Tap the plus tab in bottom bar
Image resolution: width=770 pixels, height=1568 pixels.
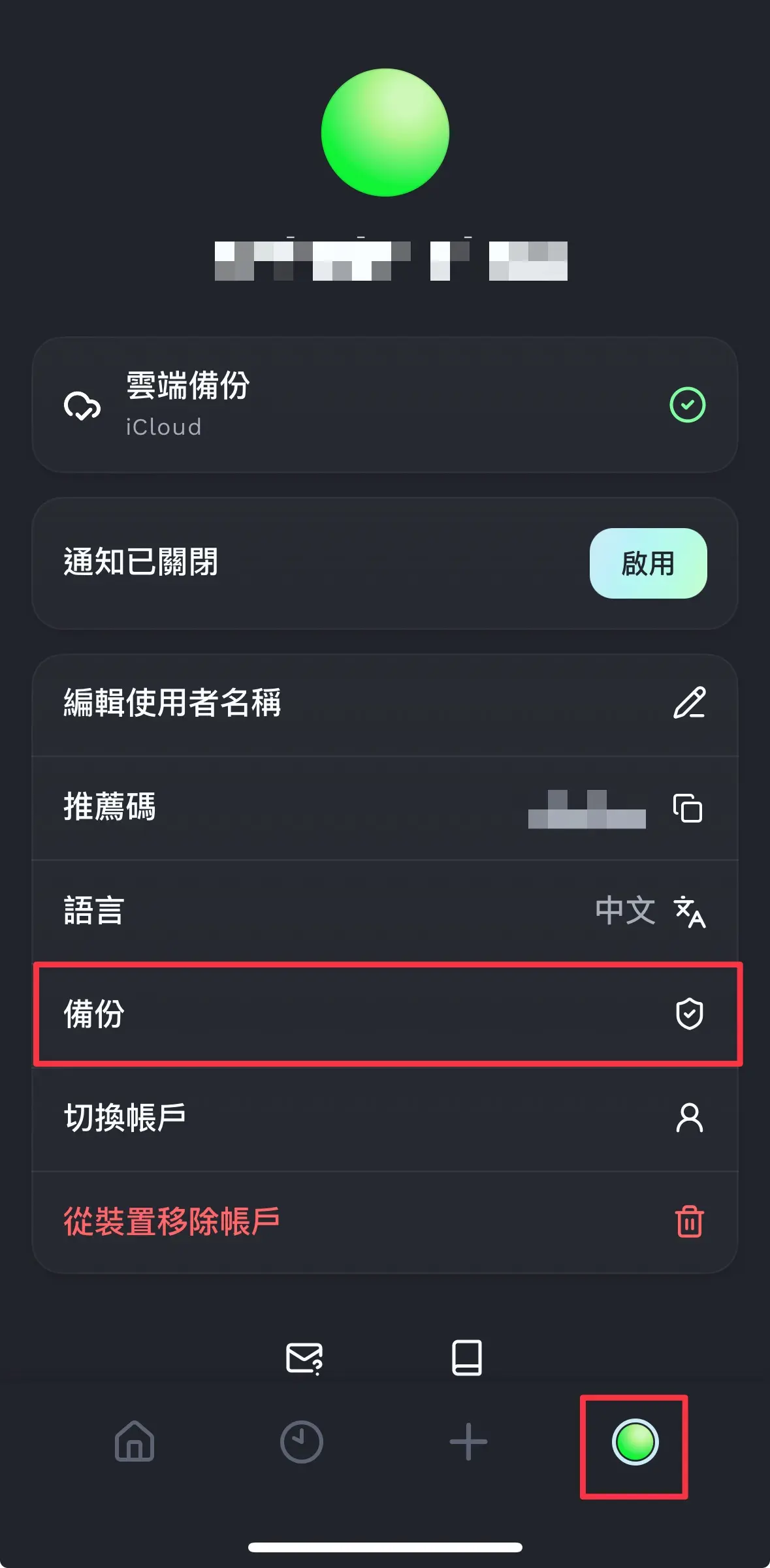[468, 1441]
